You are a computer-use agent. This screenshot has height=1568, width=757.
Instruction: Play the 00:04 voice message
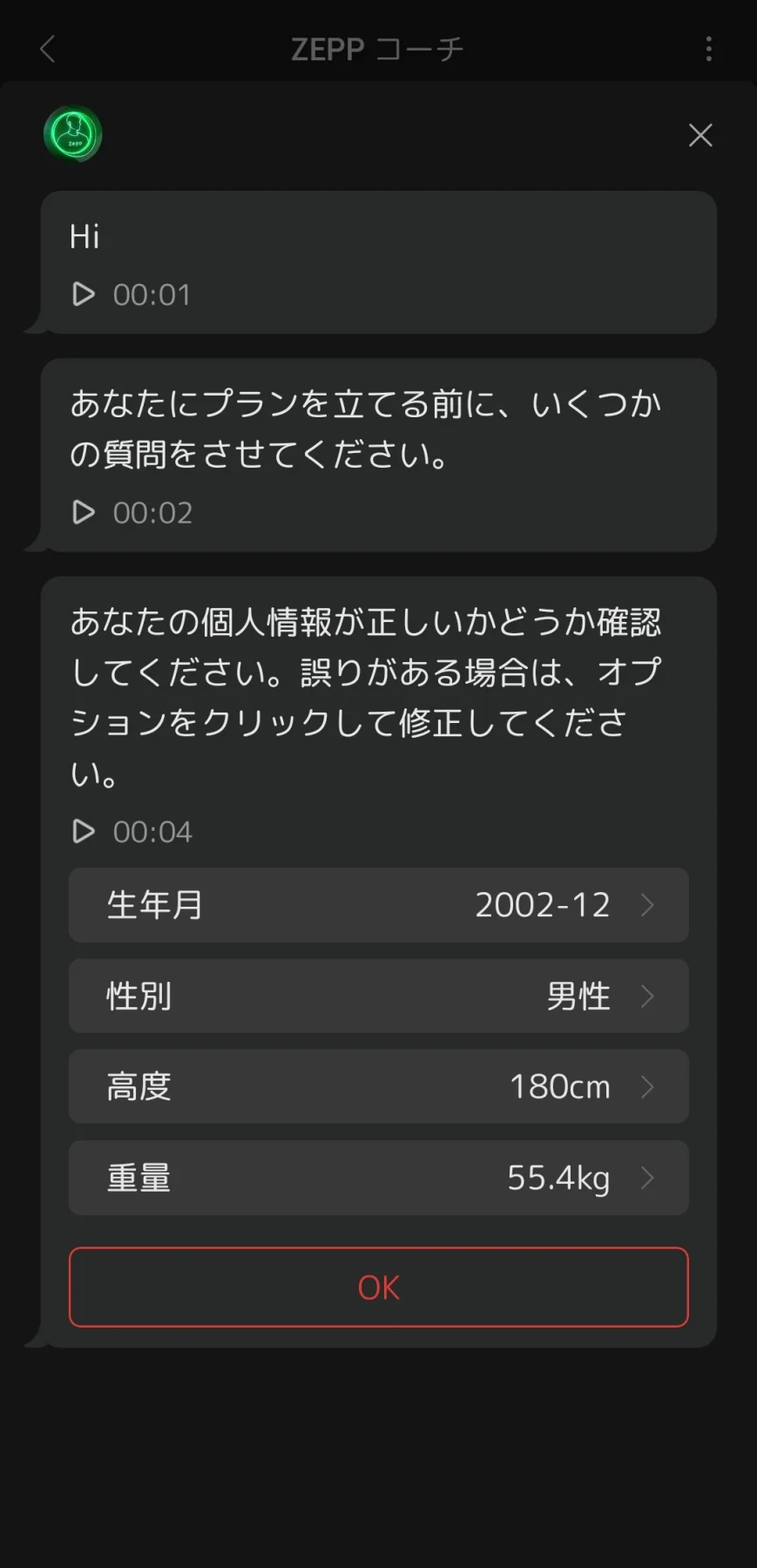84,831
